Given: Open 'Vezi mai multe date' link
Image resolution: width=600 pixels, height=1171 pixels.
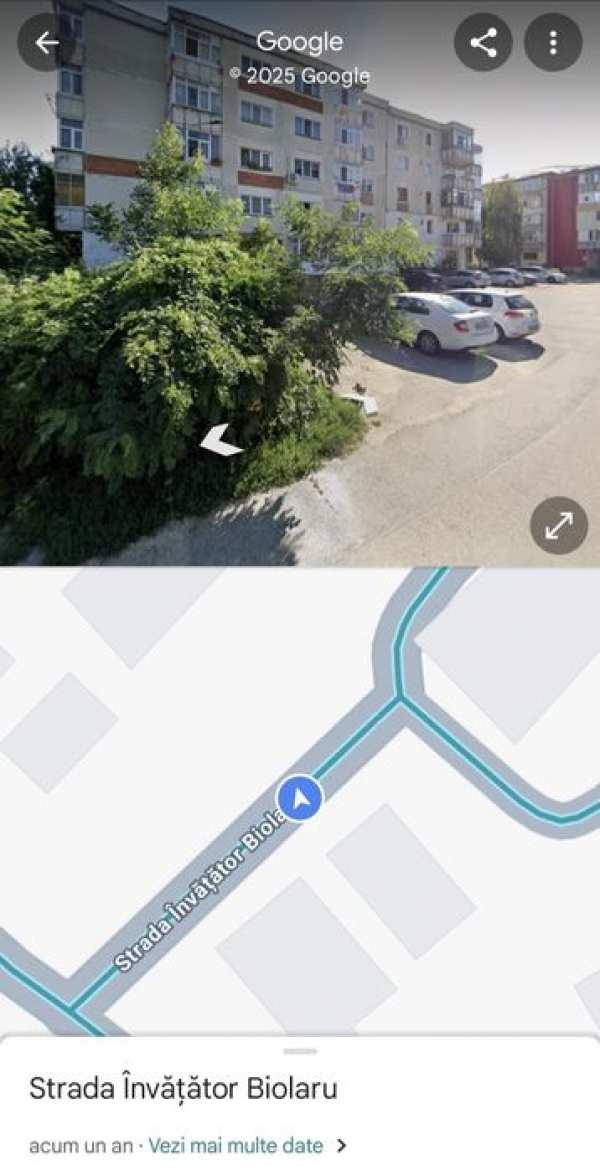Looking at the screenshot, I should point(236,1146).
